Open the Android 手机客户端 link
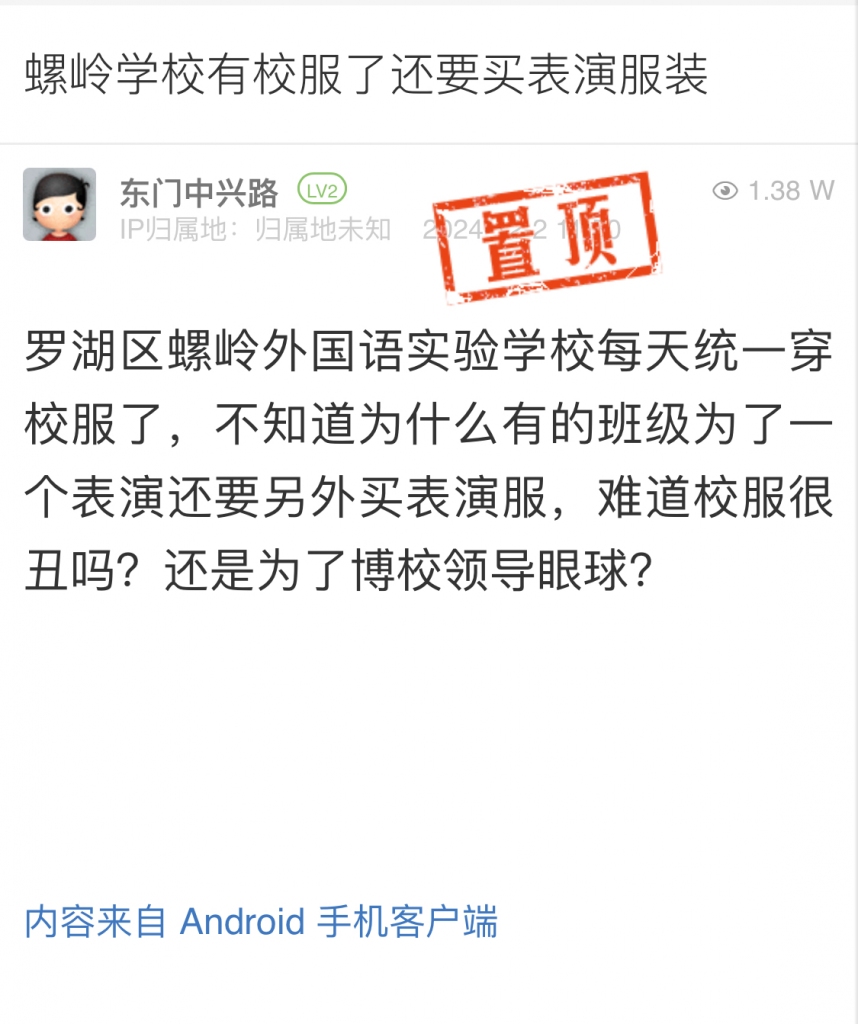Image resolution: width=858 pixels, height=1024 pixels. pos(261,921)
